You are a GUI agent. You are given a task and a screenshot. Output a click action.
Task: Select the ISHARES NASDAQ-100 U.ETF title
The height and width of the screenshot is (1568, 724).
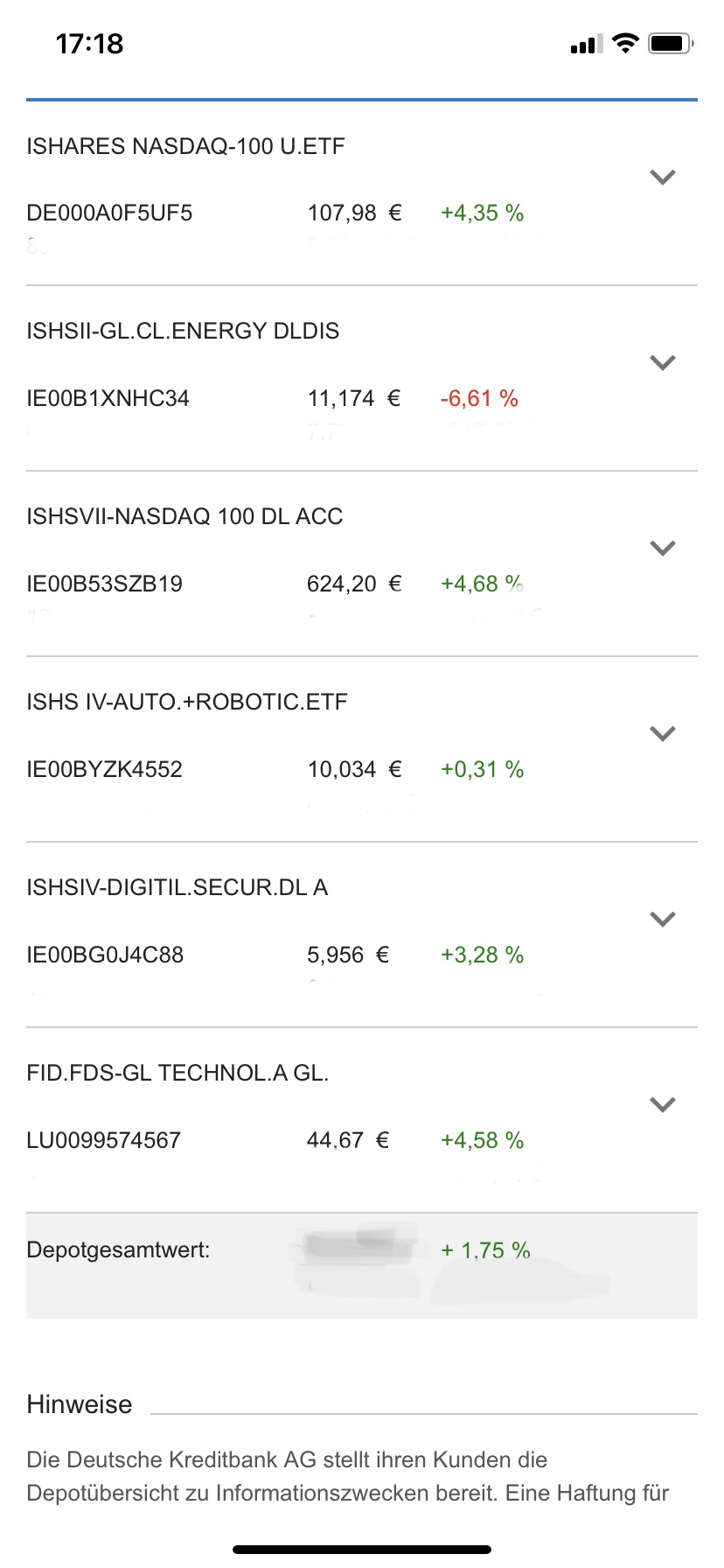(x=185, y=146)
